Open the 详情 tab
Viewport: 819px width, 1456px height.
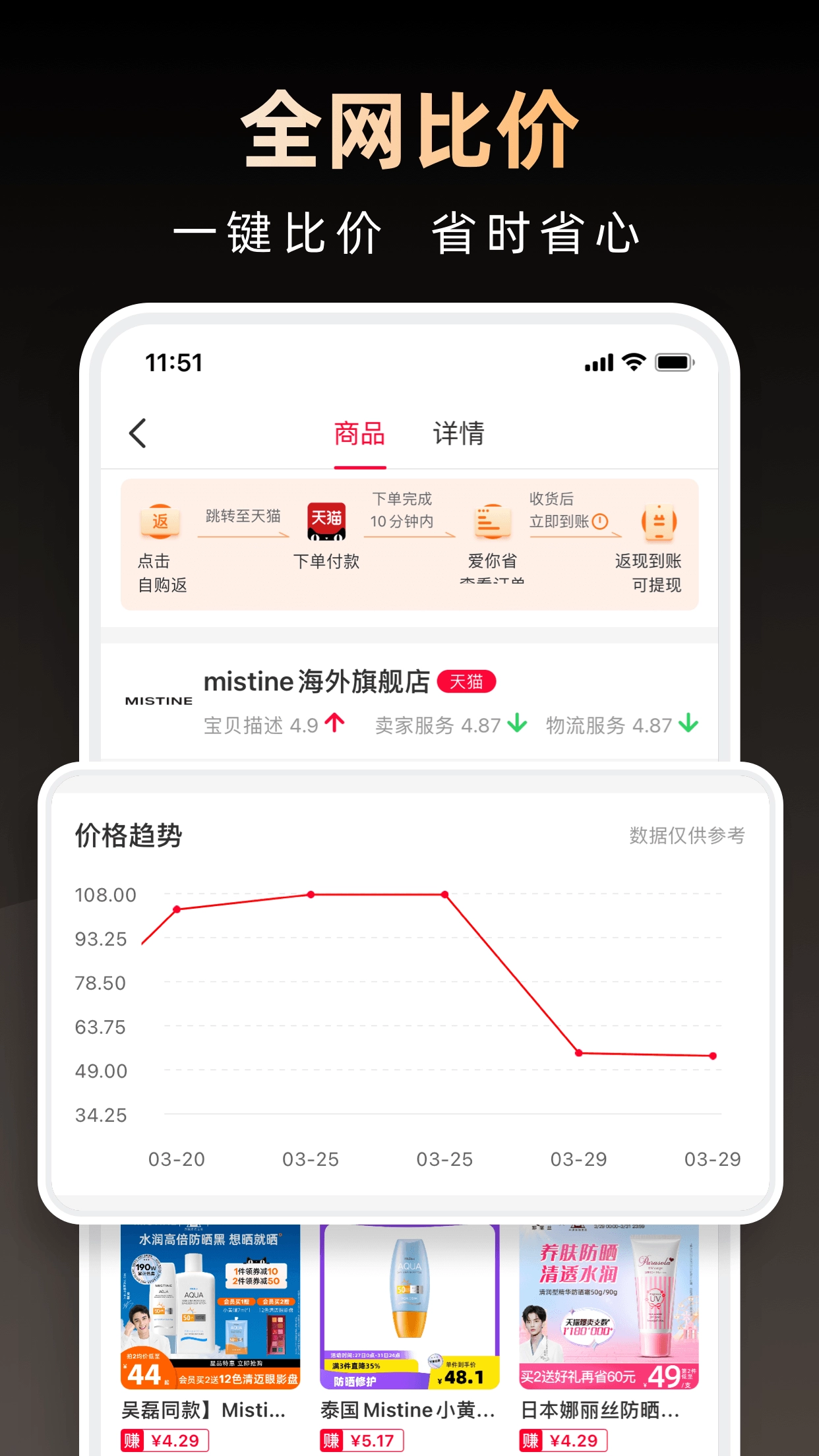click(458, 433)
